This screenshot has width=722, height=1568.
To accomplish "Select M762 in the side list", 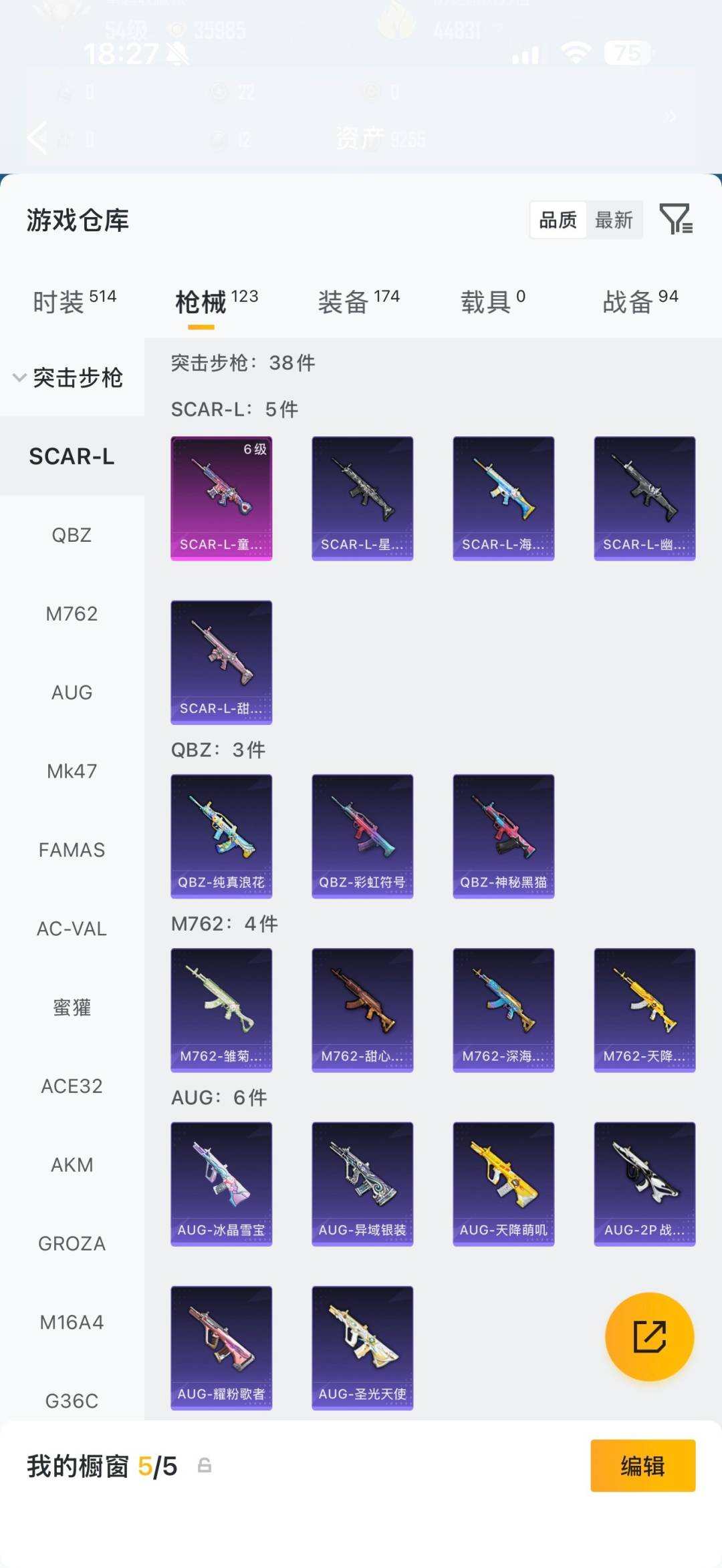I will pyautogui.click(x=72, y=614).
